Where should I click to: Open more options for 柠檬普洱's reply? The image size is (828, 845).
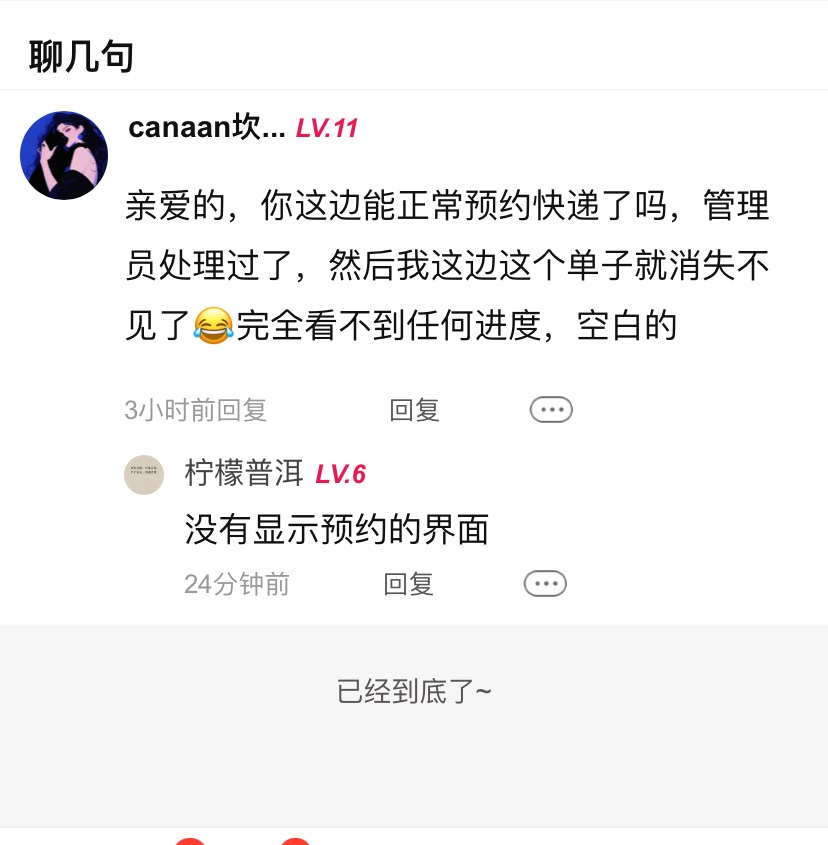click(545, 584)
